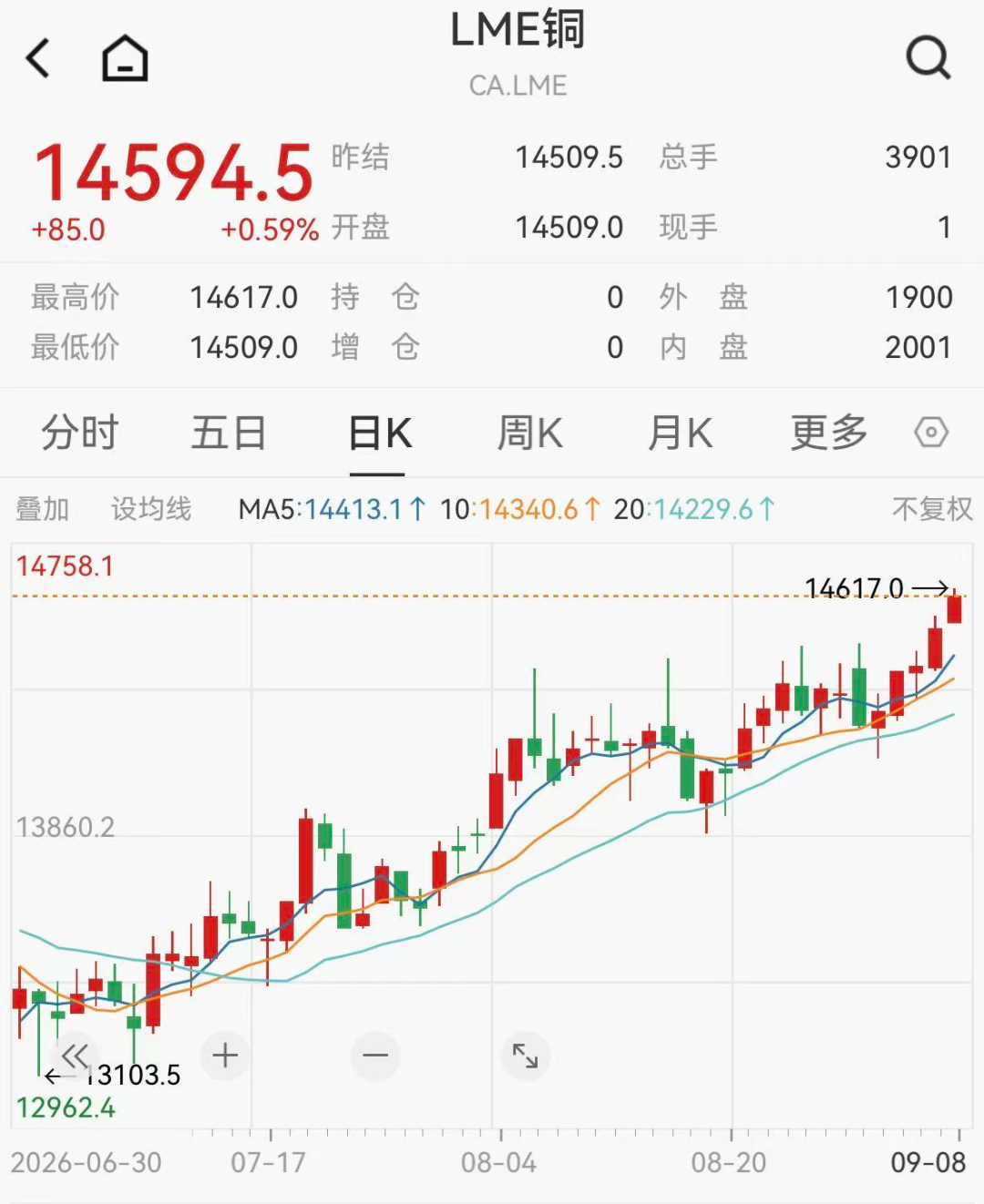Select the 日K chart tab
984x1204 pixels.
coord(380,434)
